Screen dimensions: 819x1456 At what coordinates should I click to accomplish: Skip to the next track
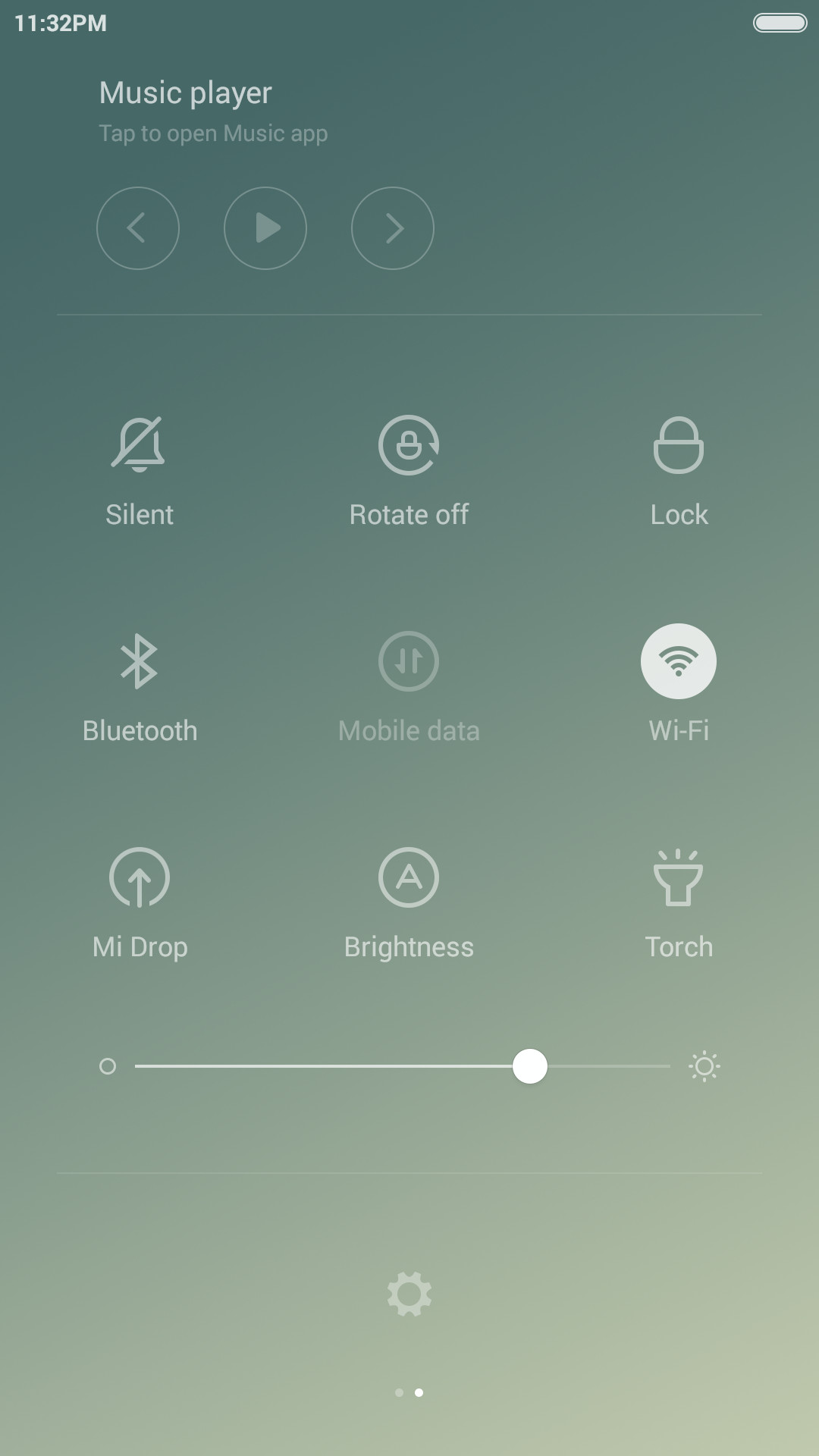[393, 228]
